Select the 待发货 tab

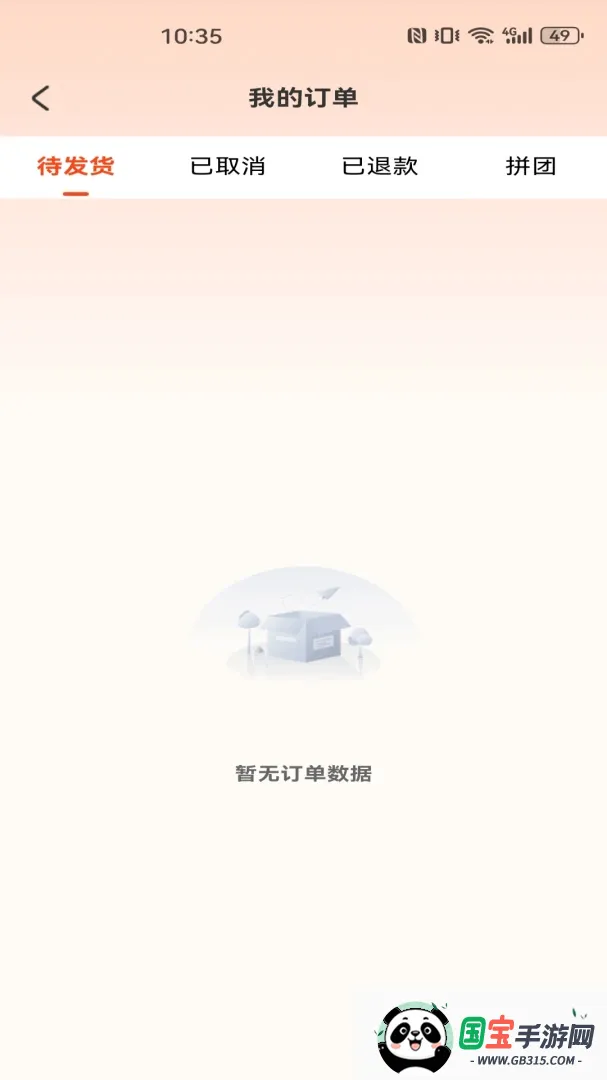[76, 166]
